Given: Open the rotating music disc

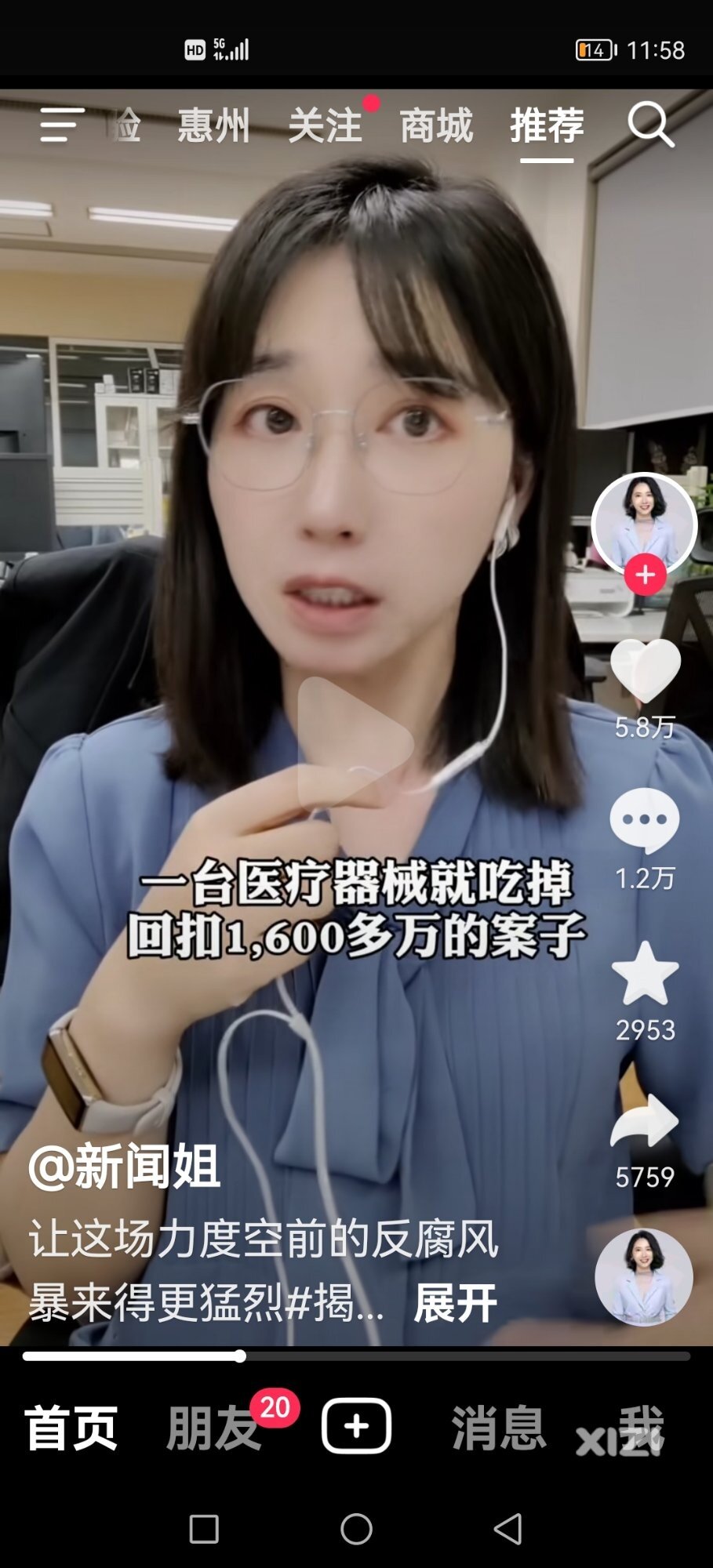Looking at the screenshot, I should pos(644,1276).
